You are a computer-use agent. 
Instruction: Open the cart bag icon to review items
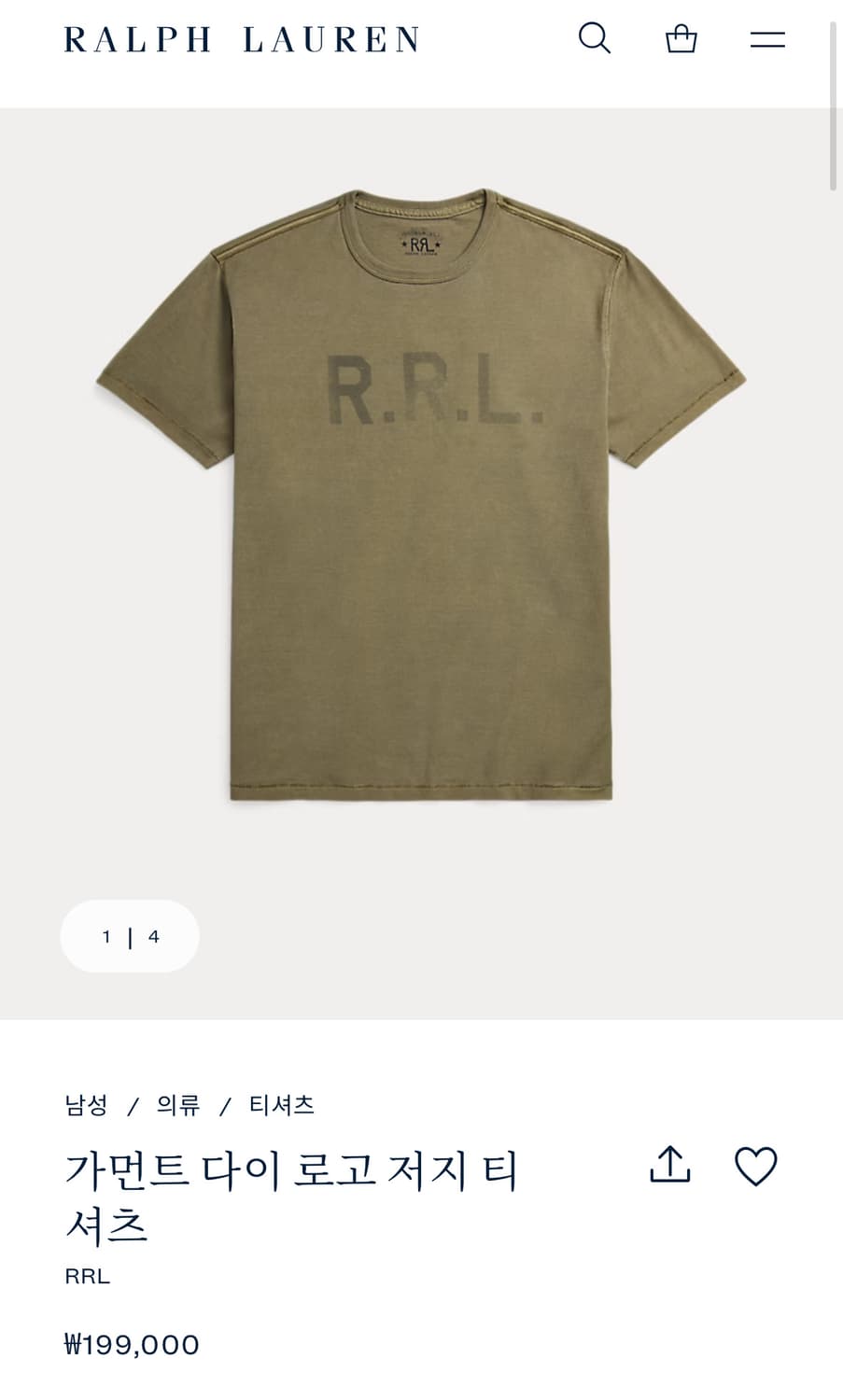[681, 38]
